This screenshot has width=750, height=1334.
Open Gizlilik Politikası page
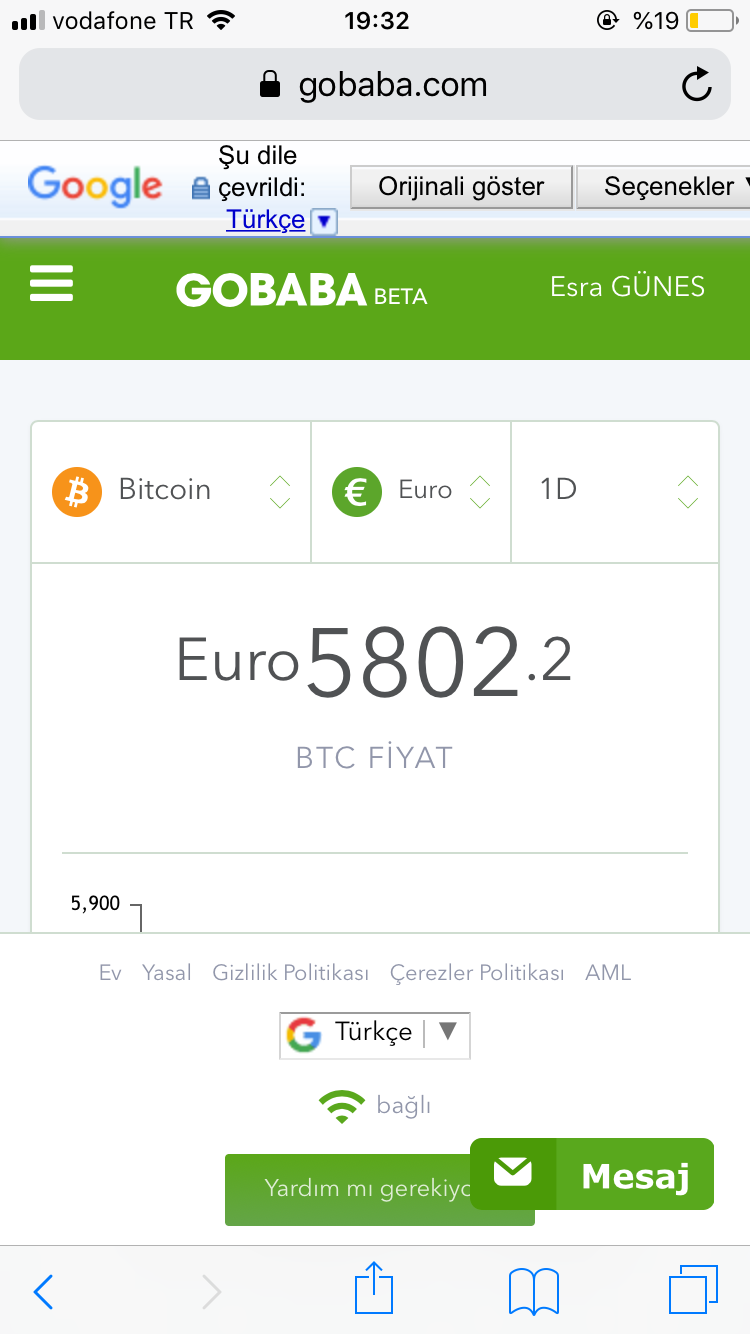(x=291, y=973)
